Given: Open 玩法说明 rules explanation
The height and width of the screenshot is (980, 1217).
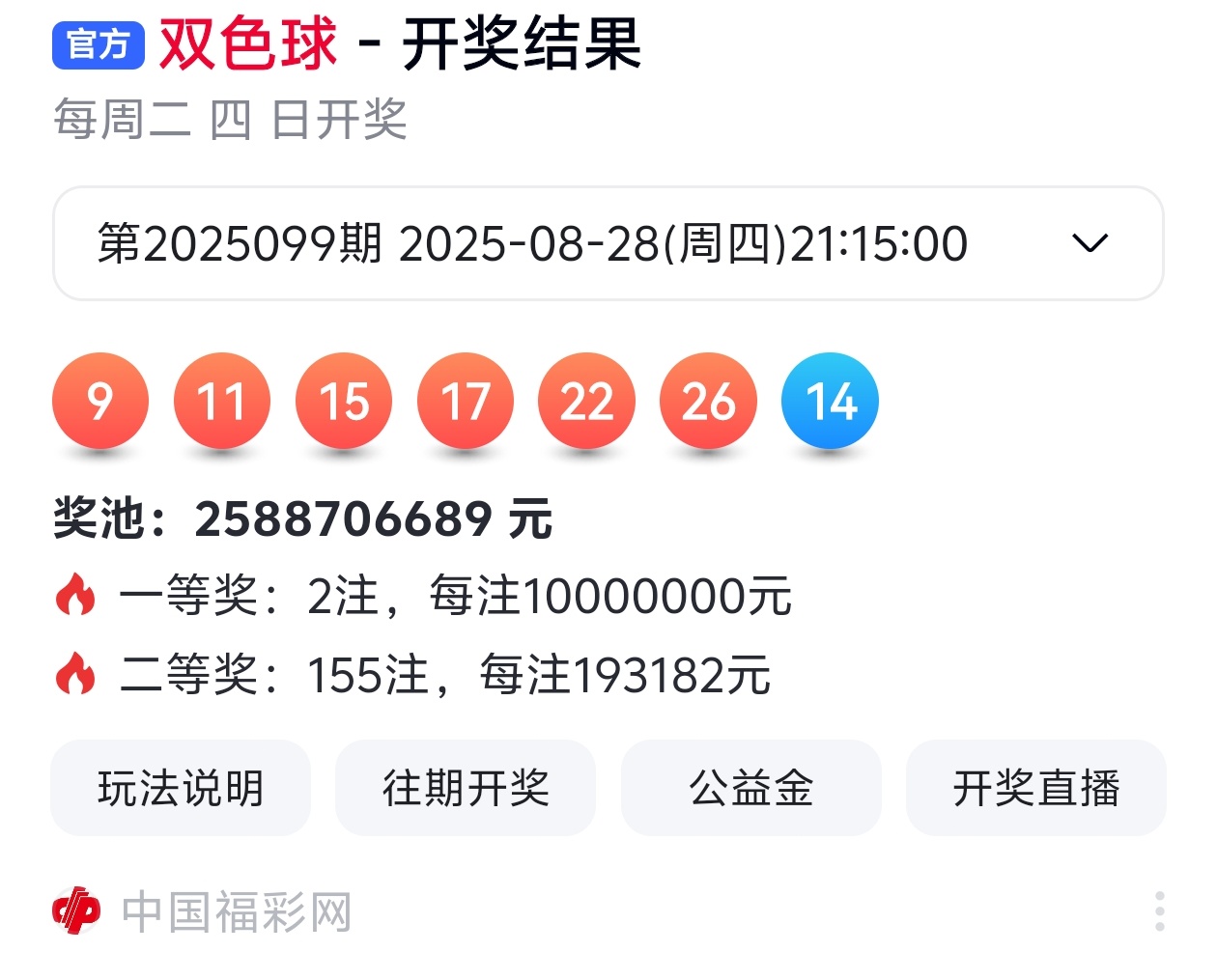Looking at the screenshot, I should point(181,788).
